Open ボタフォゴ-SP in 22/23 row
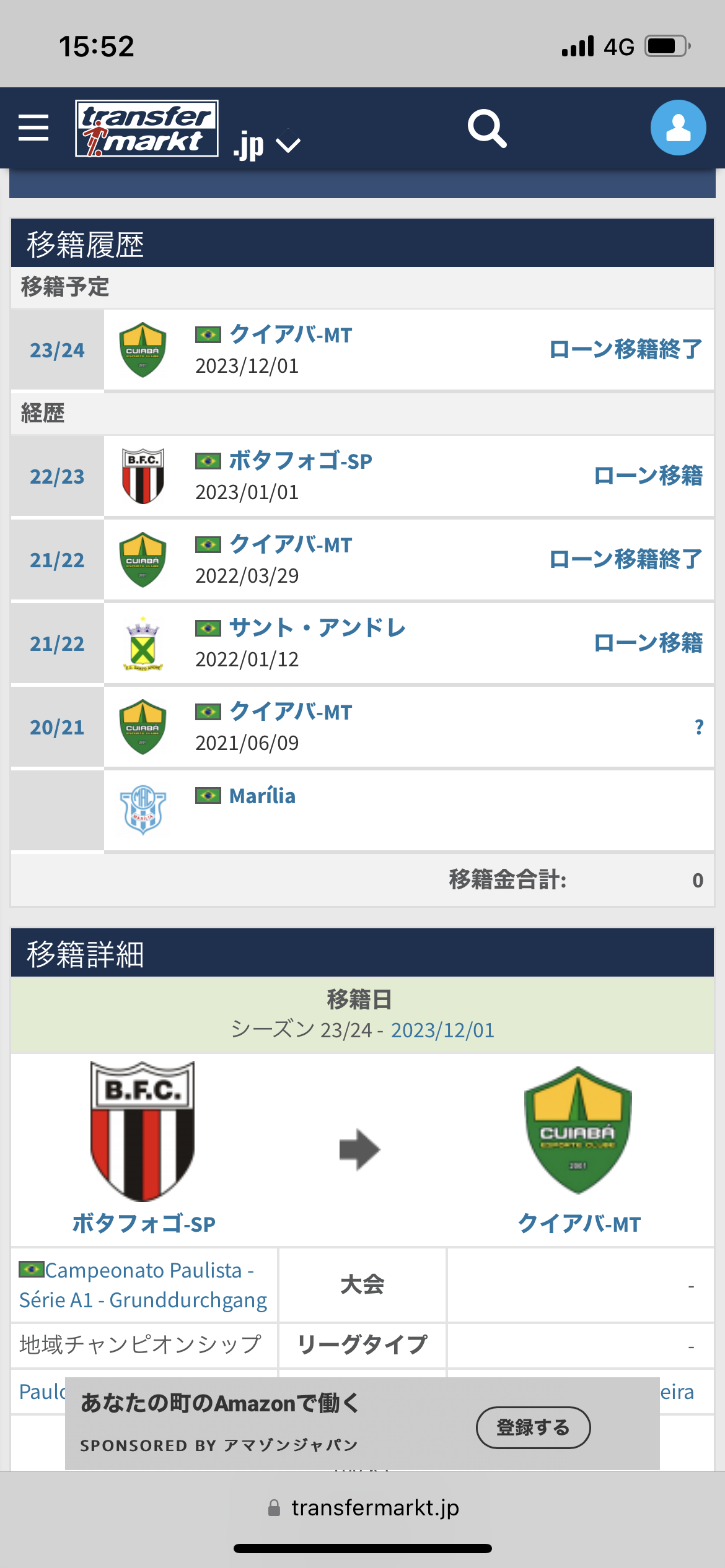This screenshot has width=725, height=1568. [x=301, y=461]
